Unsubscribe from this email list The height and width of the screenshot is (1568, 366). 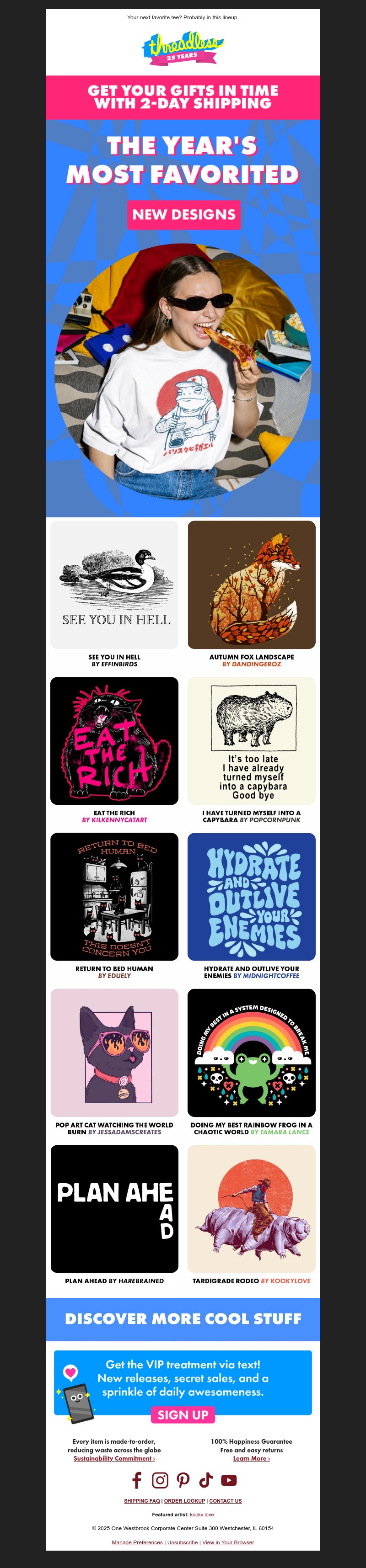(182, 1542)
